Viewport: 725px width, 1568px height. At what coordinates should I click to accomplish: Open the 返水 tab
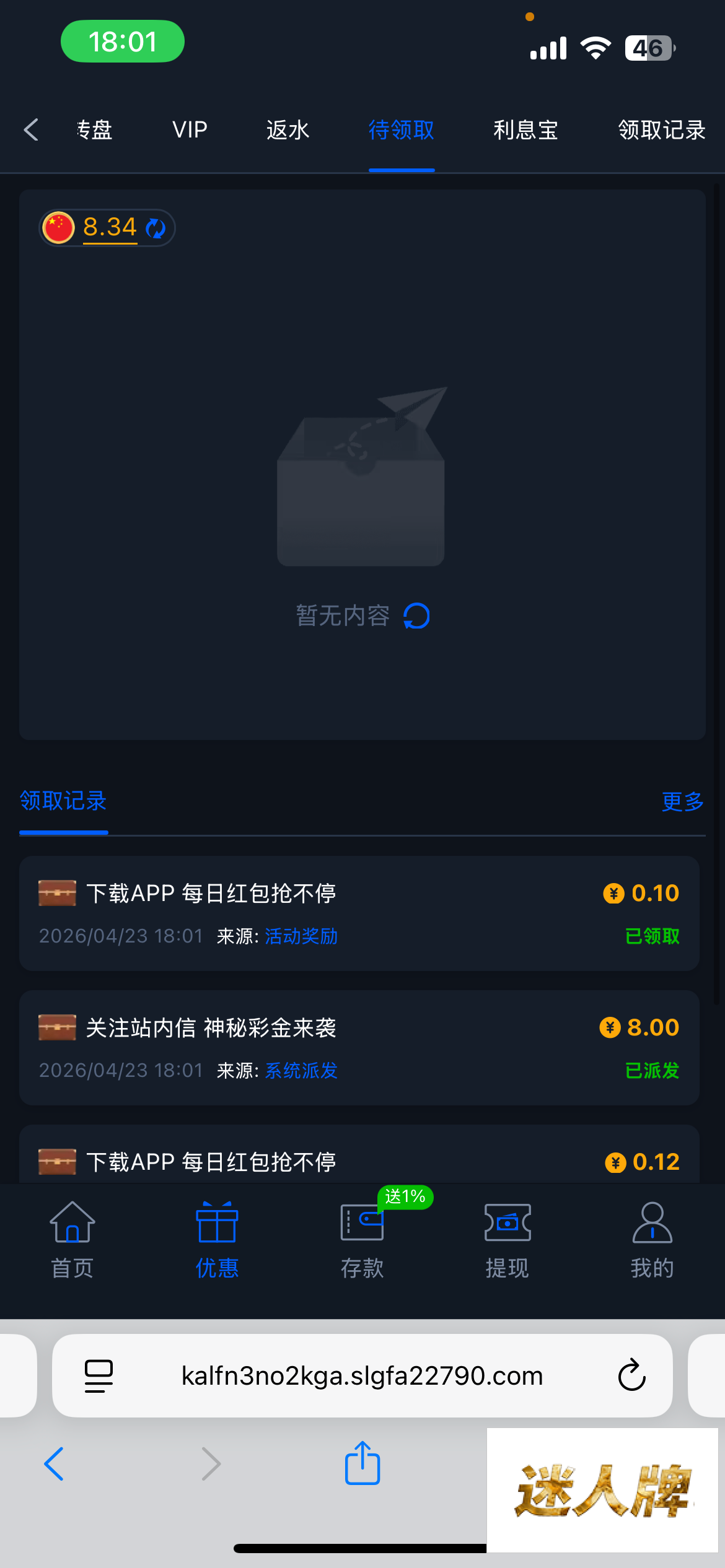pyautogui.click(x=288, y=130)
